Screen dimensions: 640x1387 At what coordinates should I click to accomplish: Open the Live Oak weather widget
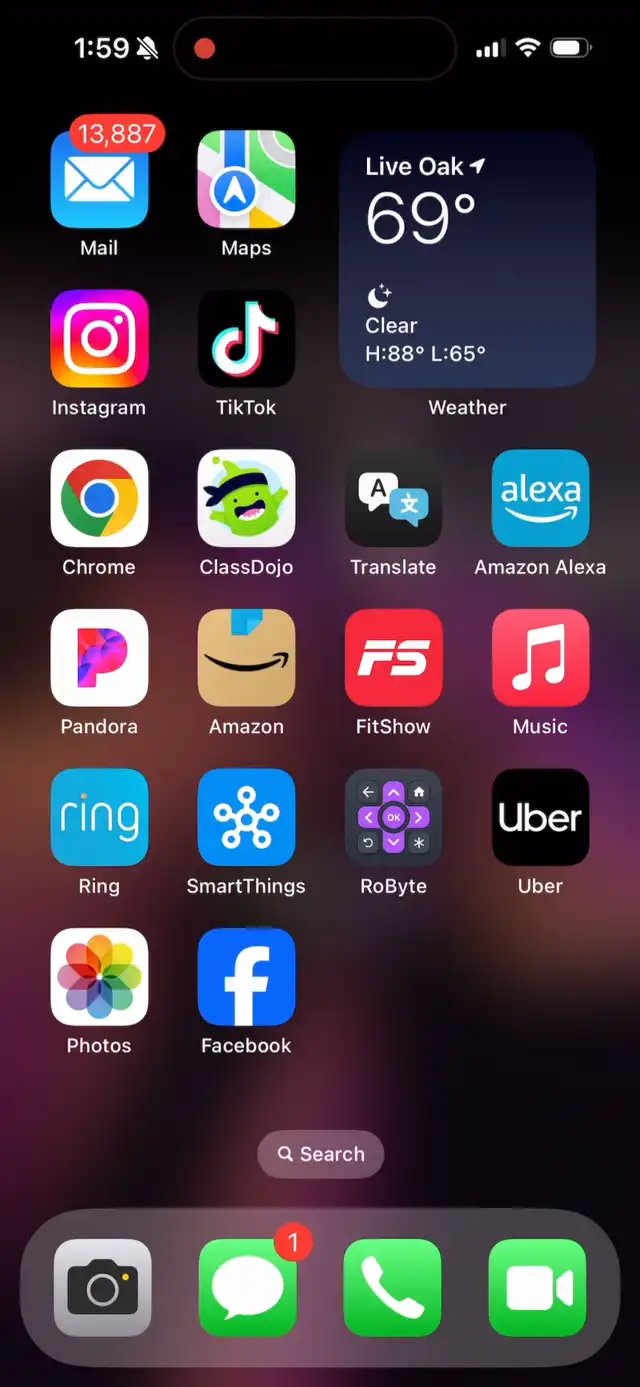click(467, 260)
